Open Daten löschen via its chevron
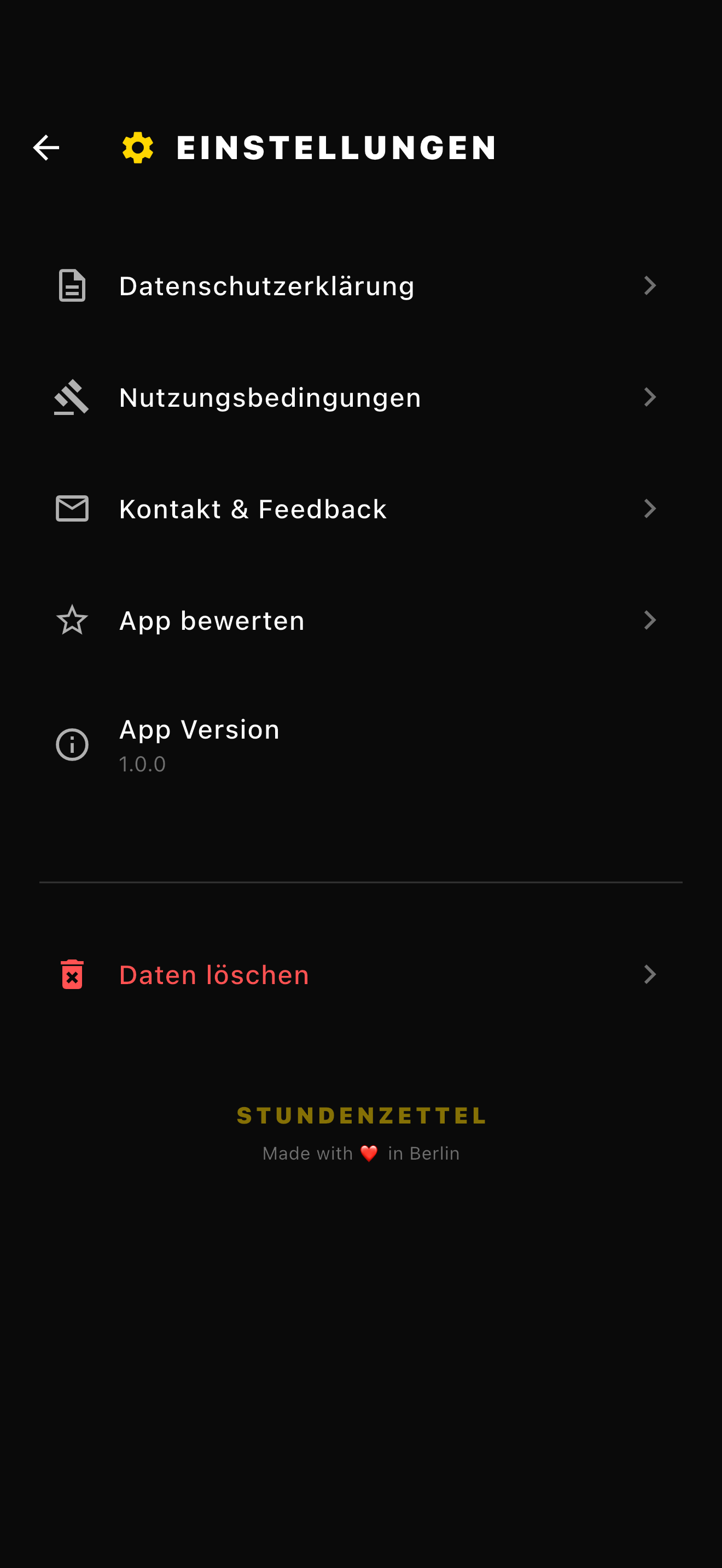Screen dimensions: 722x1568 pyautogui.click(x=651, y=974)
